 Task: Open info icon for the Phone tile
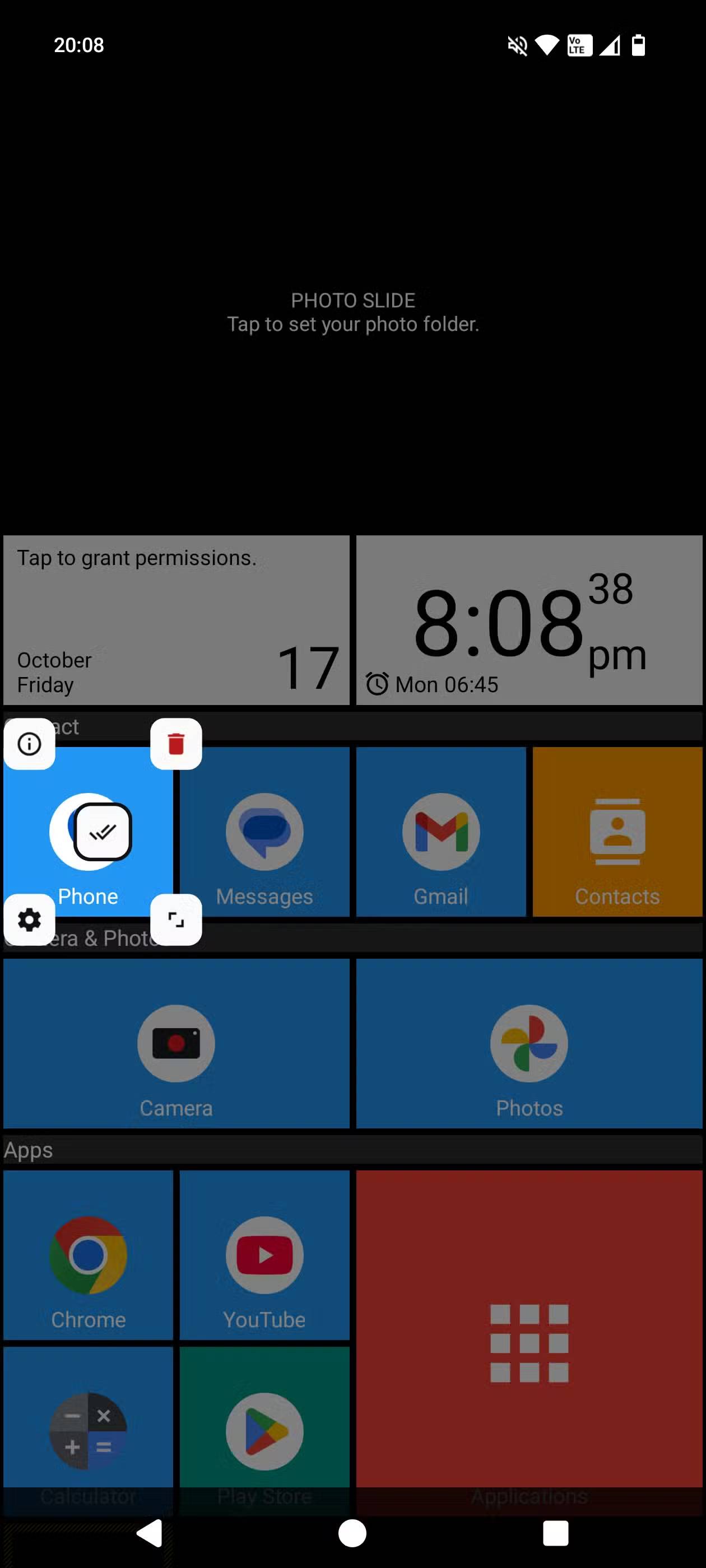29,743
